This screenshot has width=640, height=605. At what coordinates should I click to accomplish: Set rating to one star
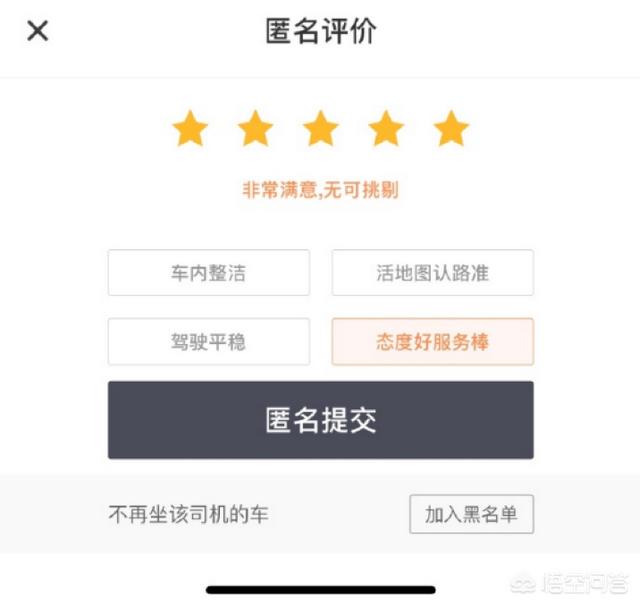coord(190,129)
